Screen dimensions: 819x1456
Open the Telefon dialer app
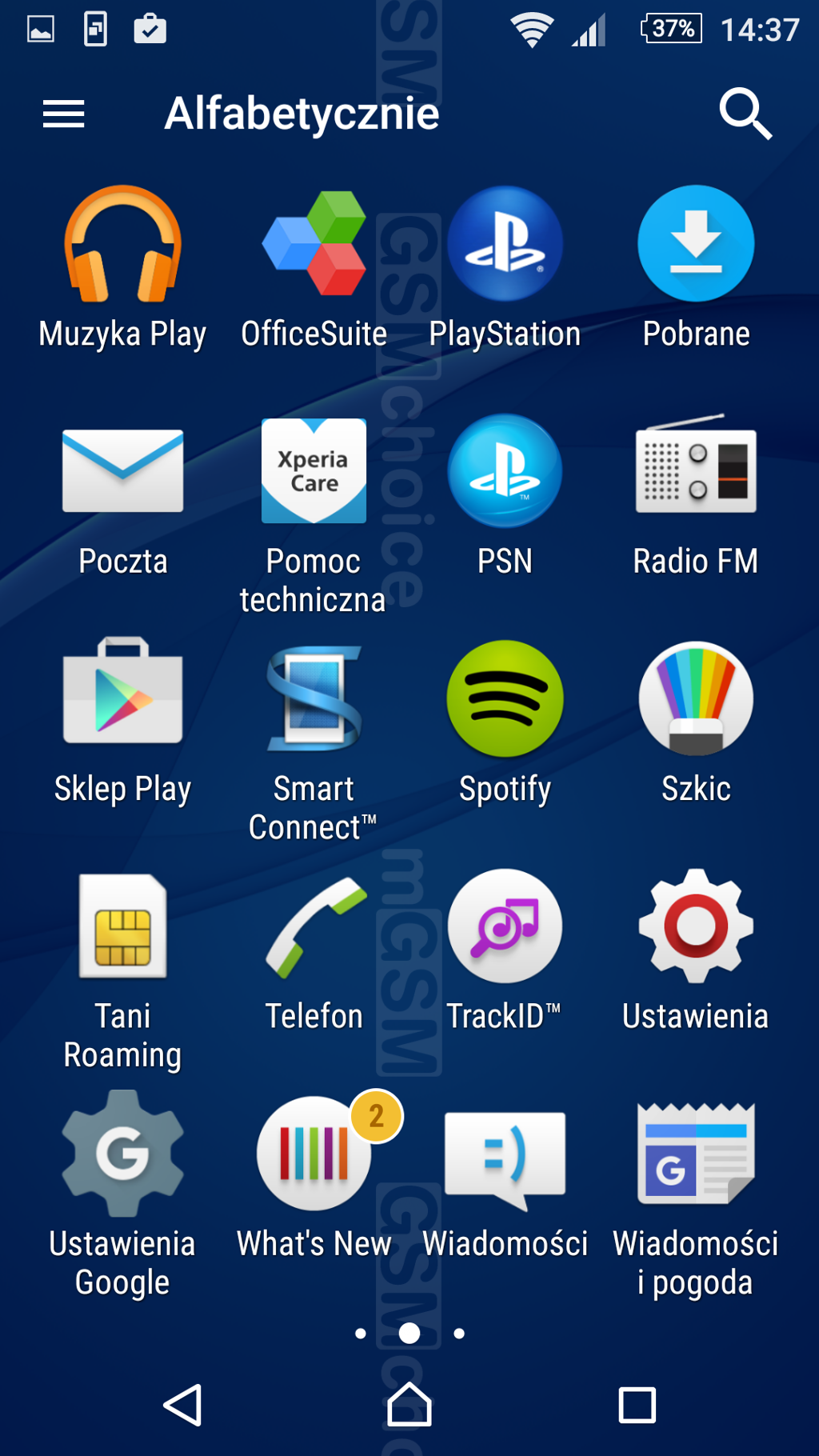tap(314, 927)
